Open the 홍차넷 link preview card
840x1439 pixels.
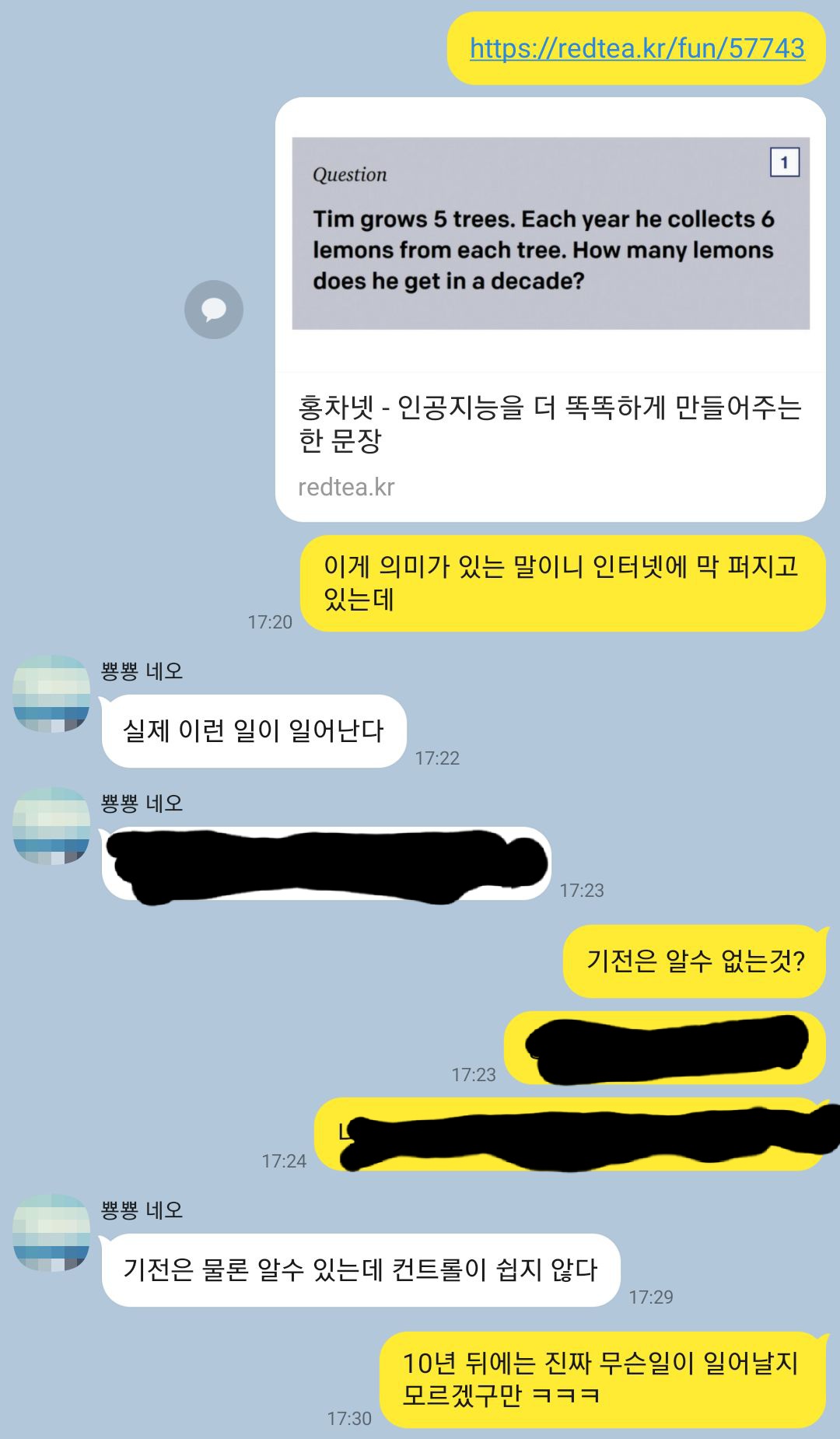click(x=550, y=311)
